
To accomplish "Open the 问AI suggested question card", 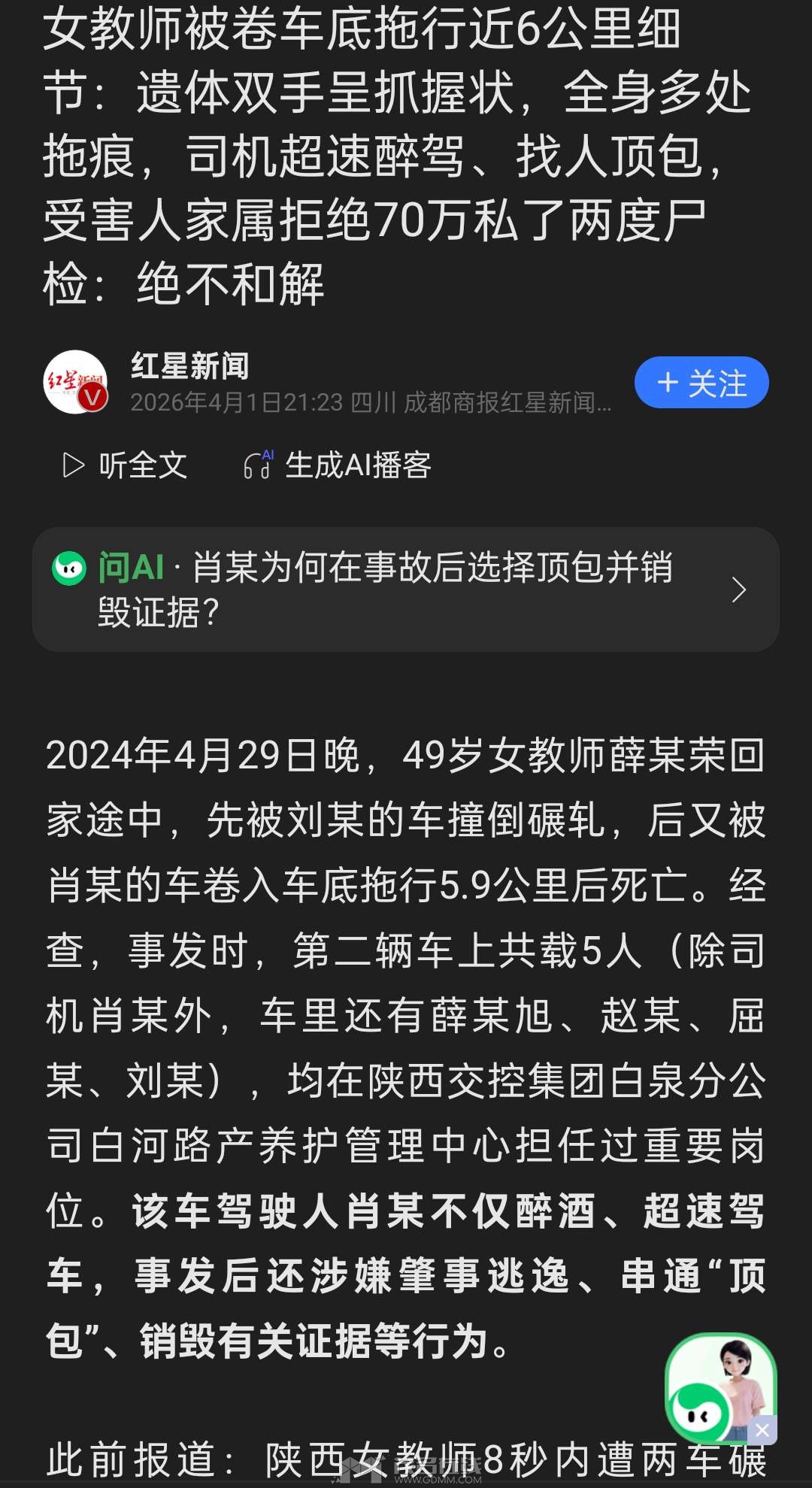I will coord(405,589).
